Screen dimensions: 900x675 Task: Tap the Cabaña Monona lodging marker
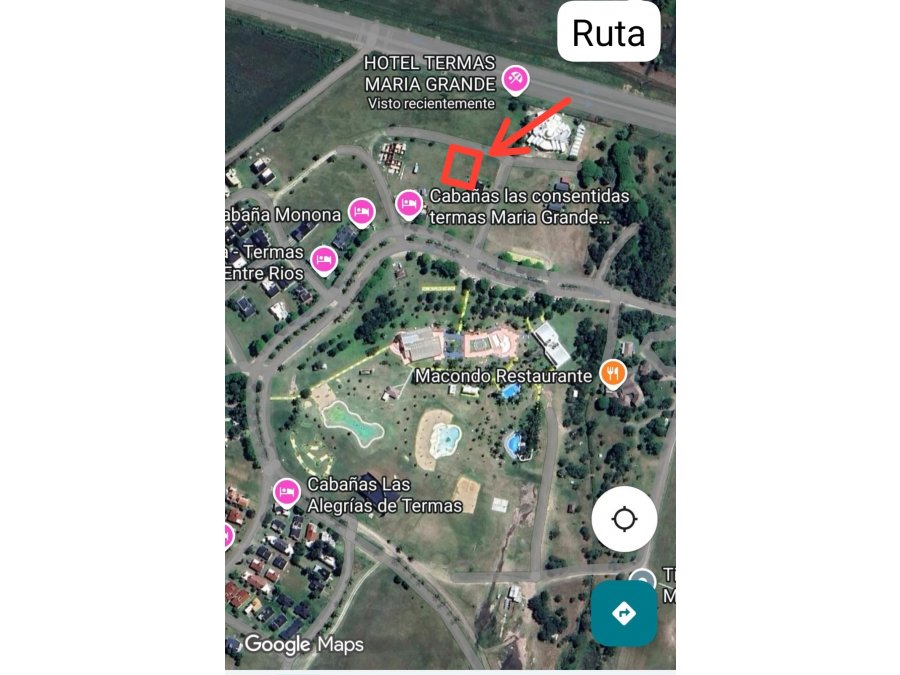click(x=361, y=212)
